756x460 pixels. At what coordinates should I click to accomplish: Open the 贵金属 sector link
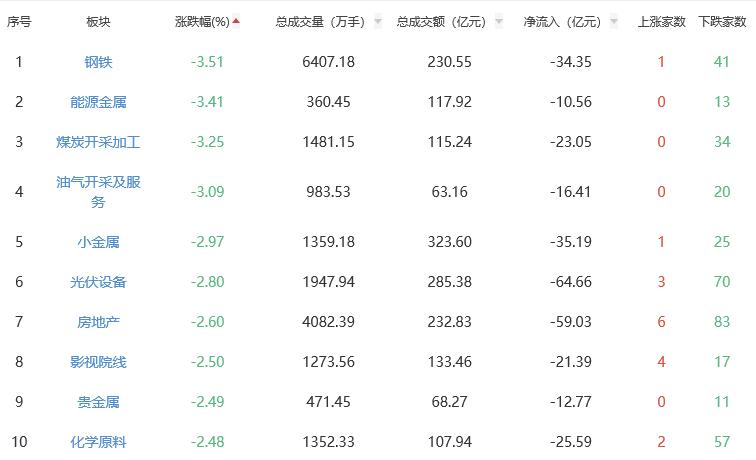coord(98,402)
